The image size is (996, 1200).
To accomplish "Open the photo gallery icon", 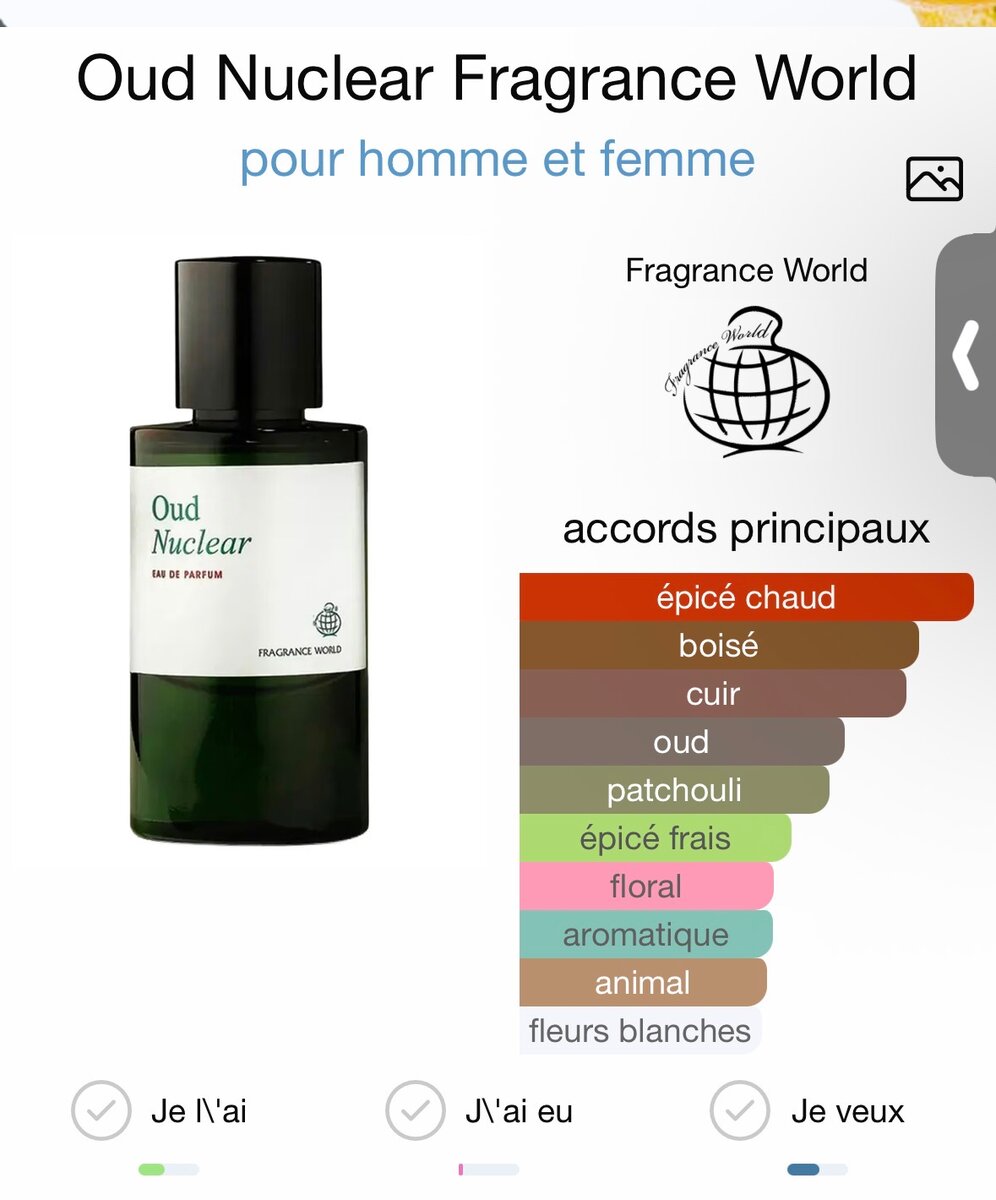I will pyautogui.click(x=934, y=179).
